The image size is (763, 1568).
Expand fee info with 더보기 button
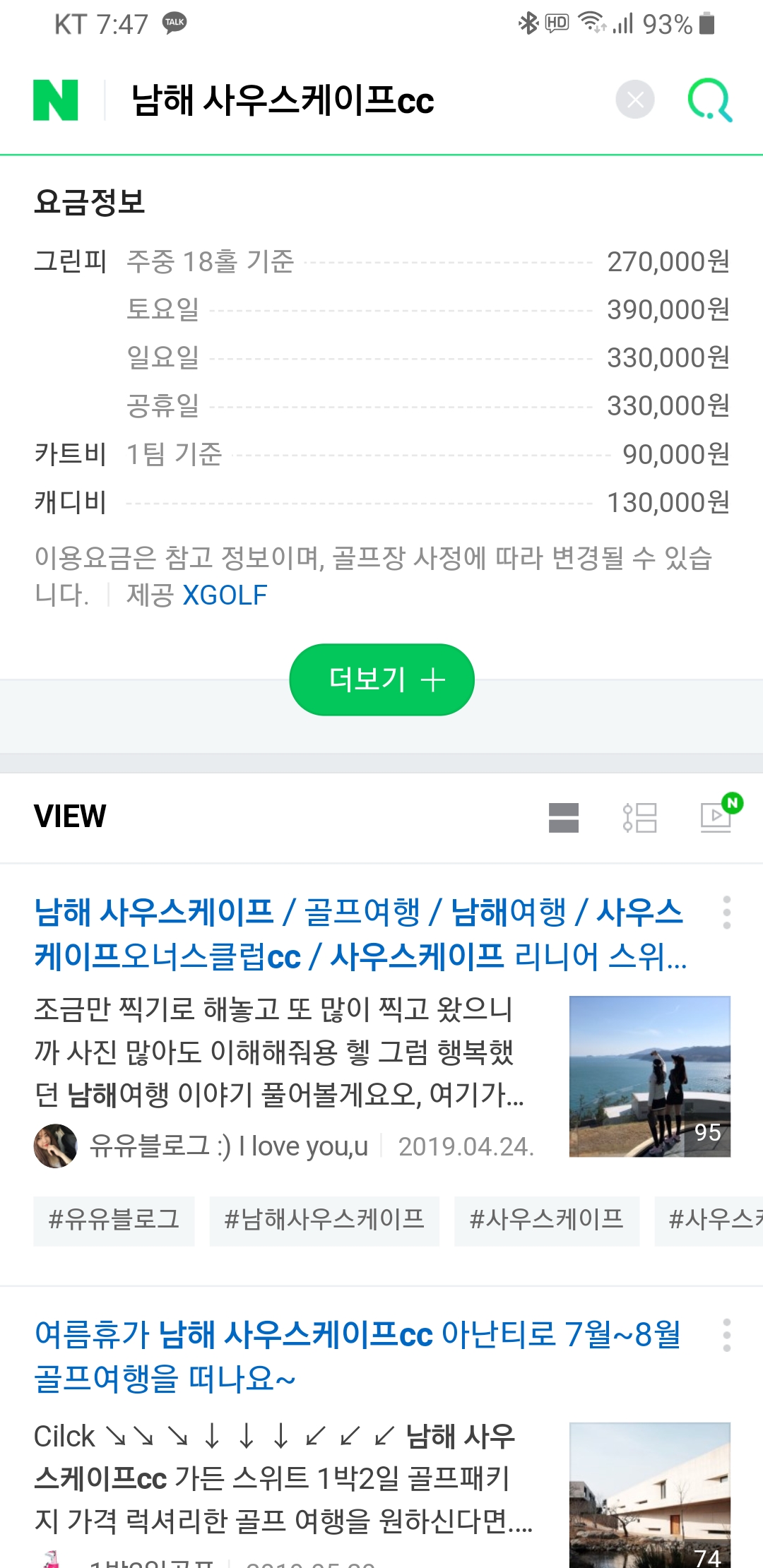click(381, 679)
